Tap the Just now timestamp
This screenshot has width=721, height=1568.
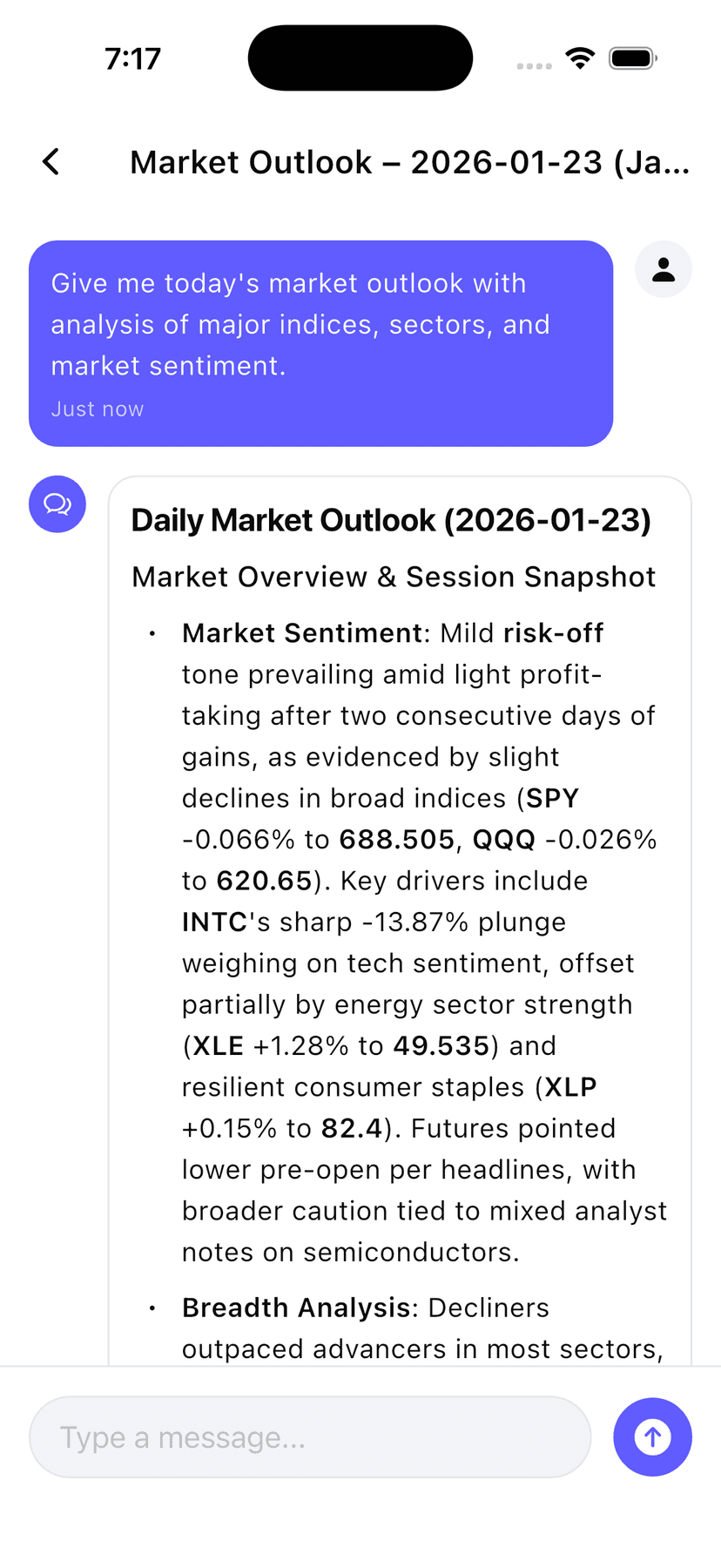(98, 408)
